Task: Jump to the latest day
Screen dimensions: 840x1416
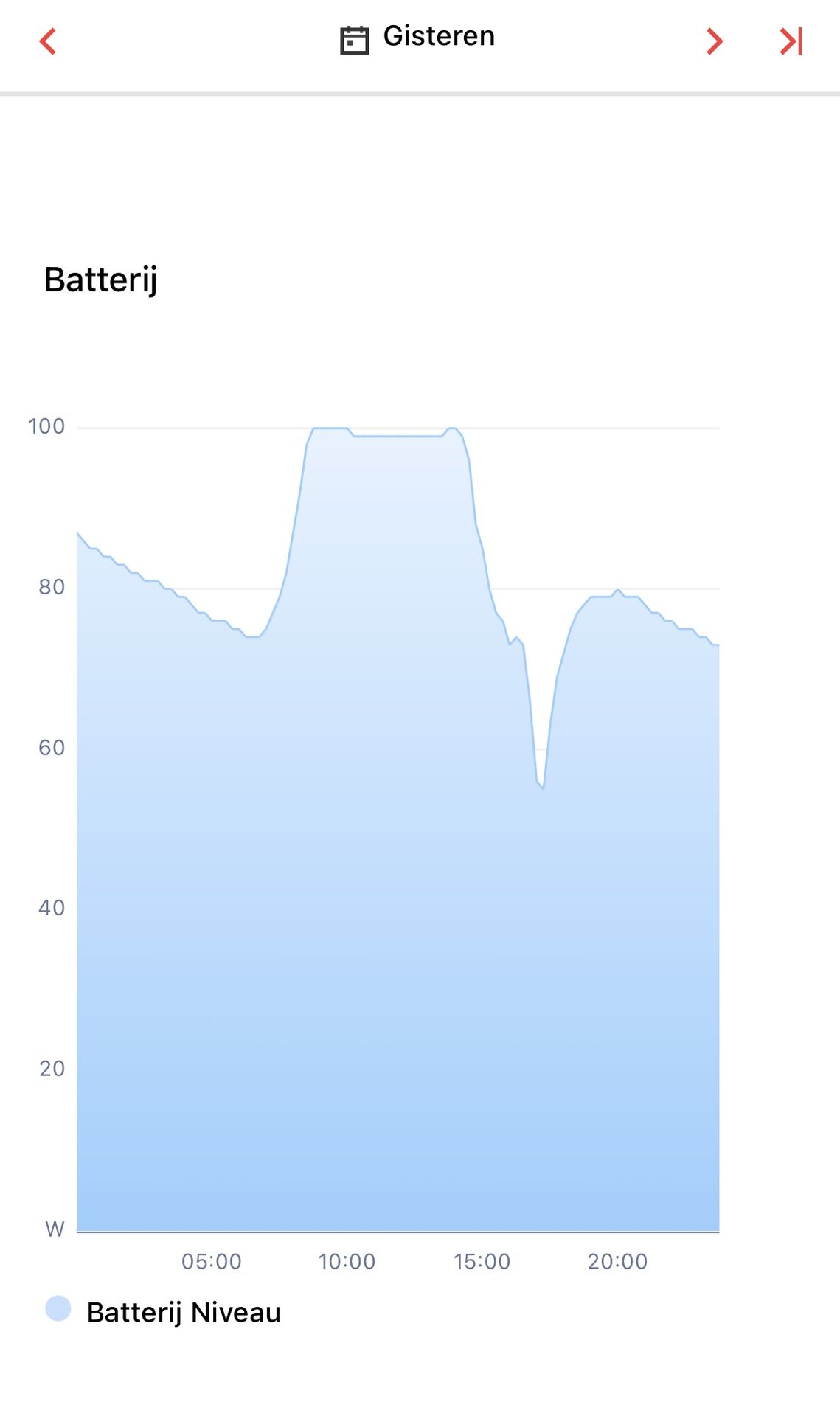Action: (791, 41)
